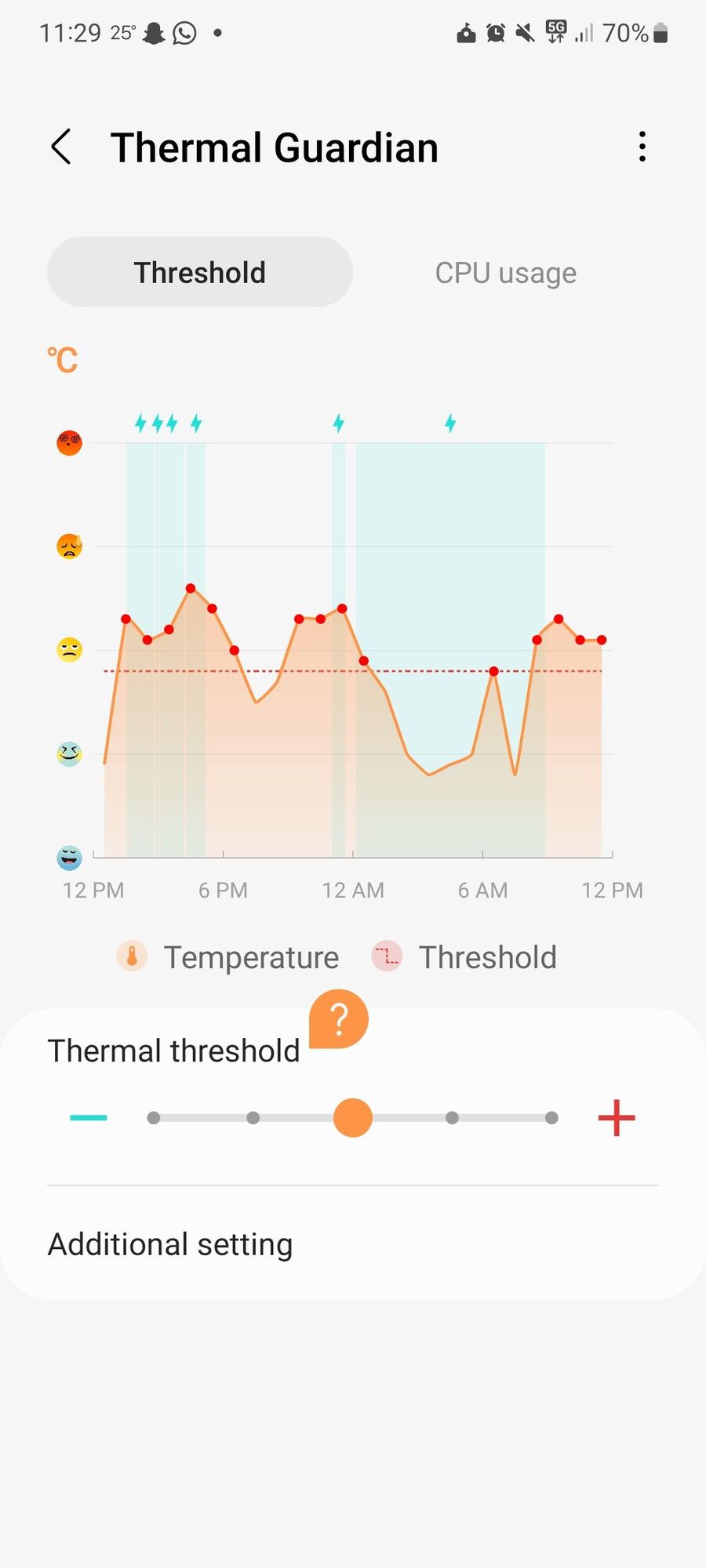706x1568 pixels.
Task: Set threshold slider to the lowest step
Action: [154, 1117]
